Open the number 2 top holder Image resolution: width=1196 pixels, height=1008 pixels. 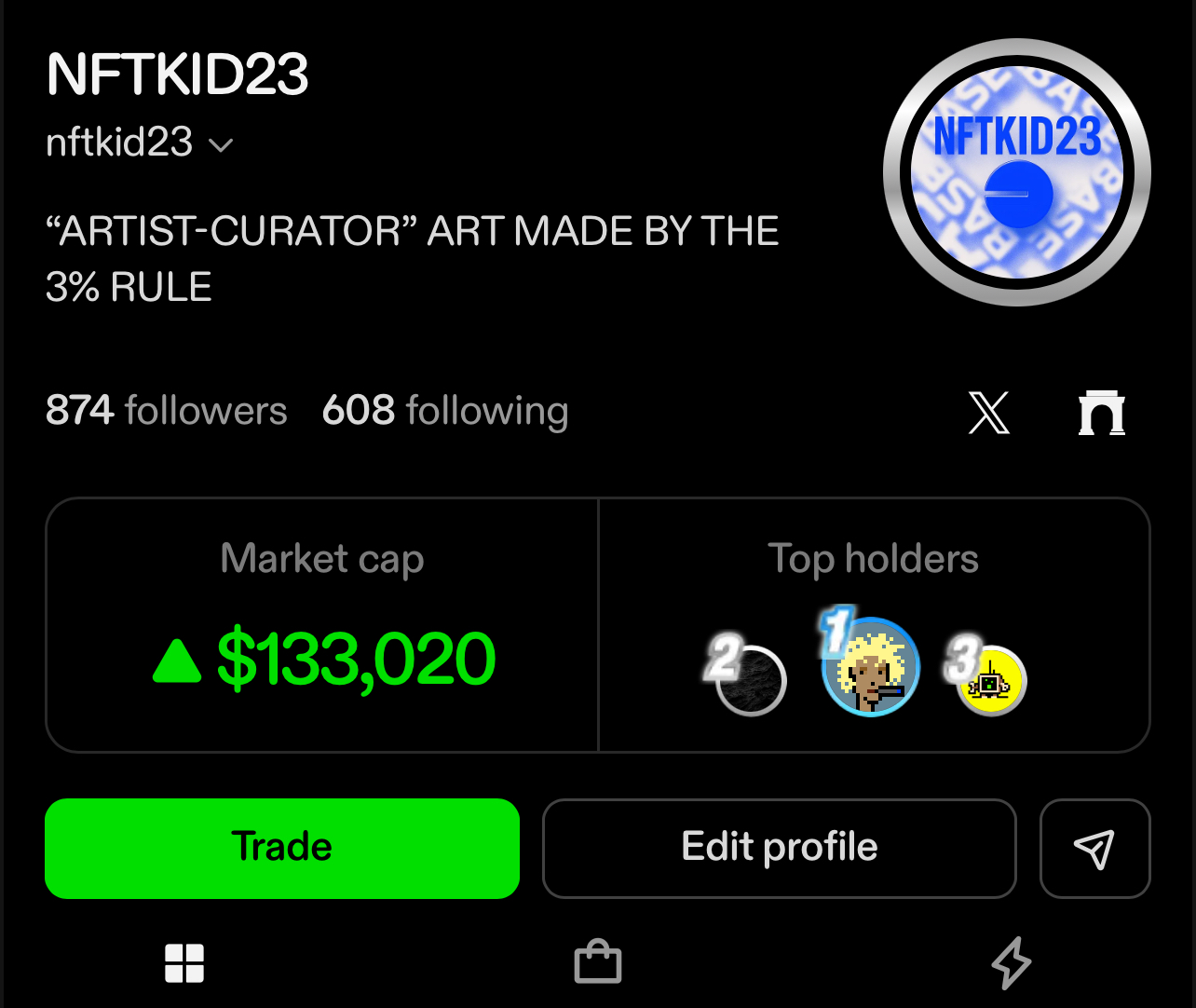click(751, 680)
